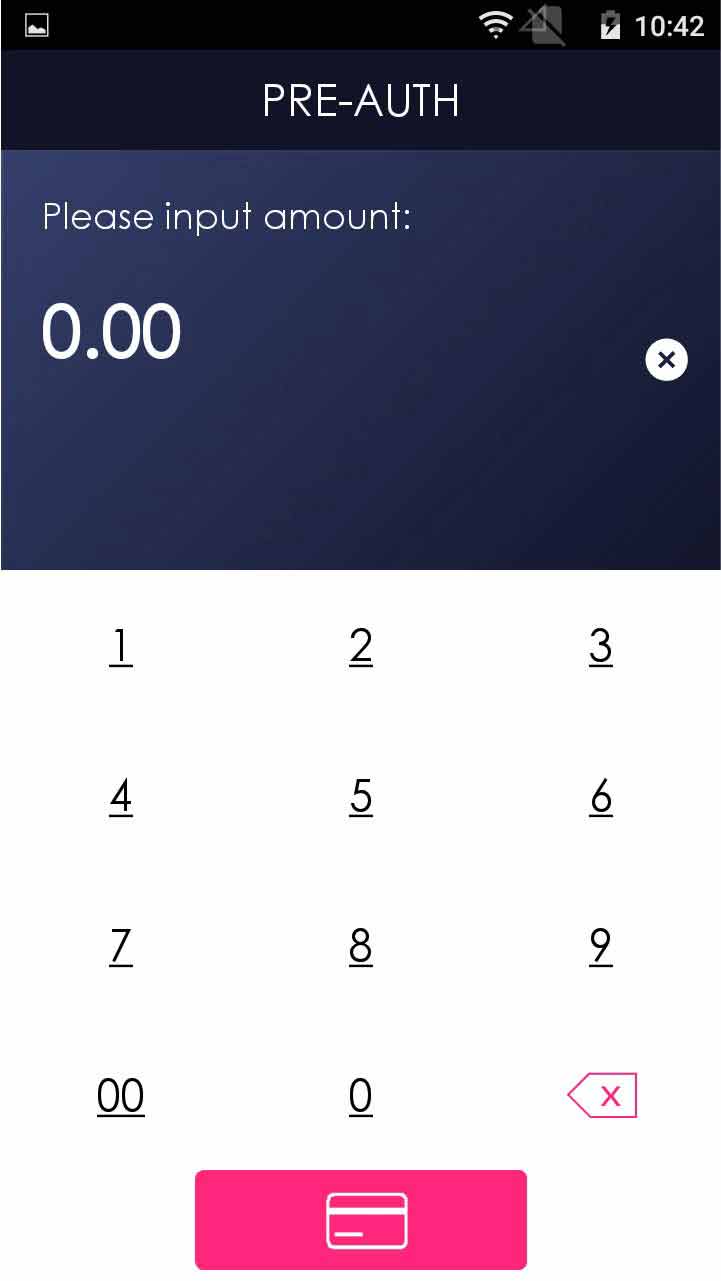Enter digit 1 on the keypad
The height and width of the screenshot is (1281, 721).
pyautogui.click(x=120, y=646)
